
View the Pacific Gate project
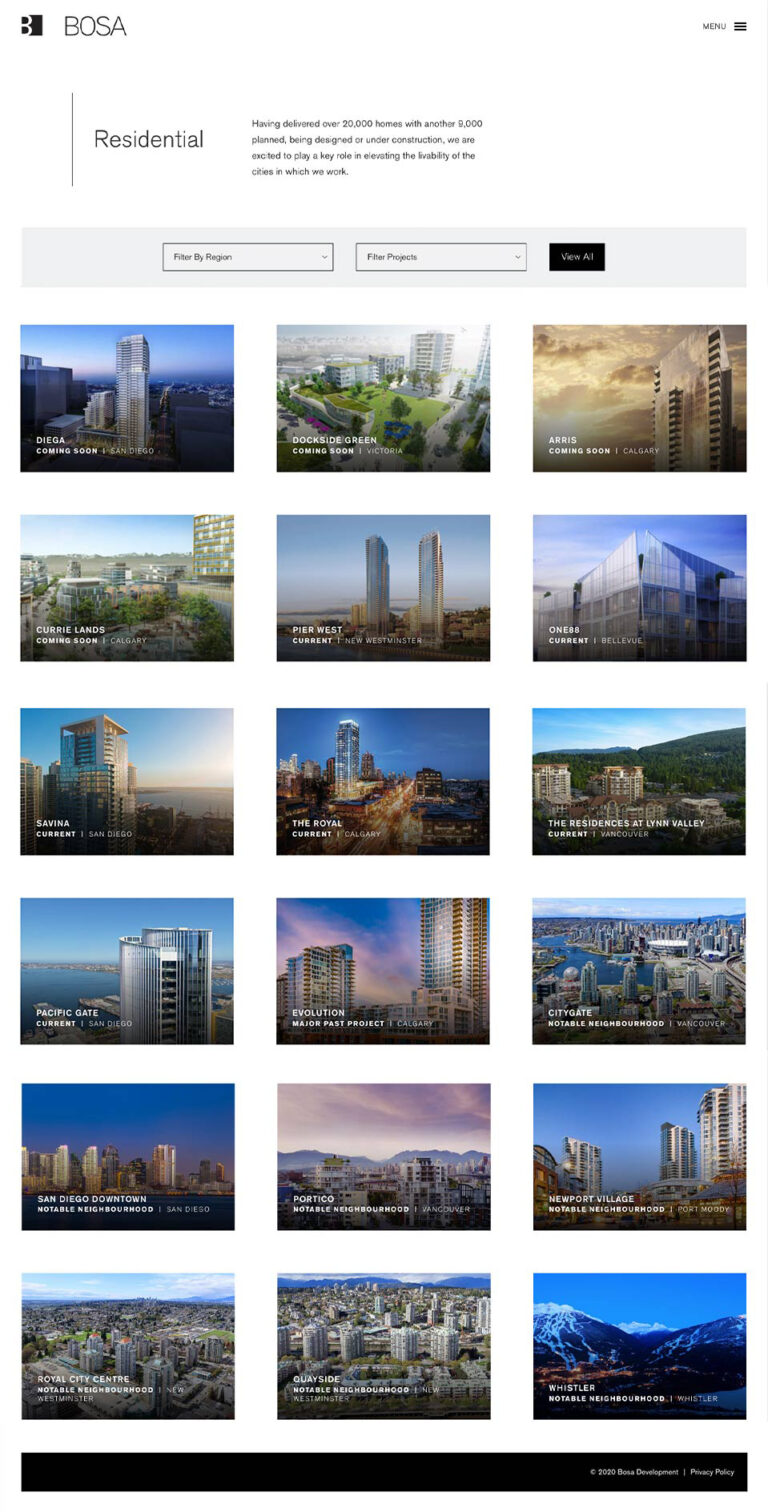coord(127,971)
